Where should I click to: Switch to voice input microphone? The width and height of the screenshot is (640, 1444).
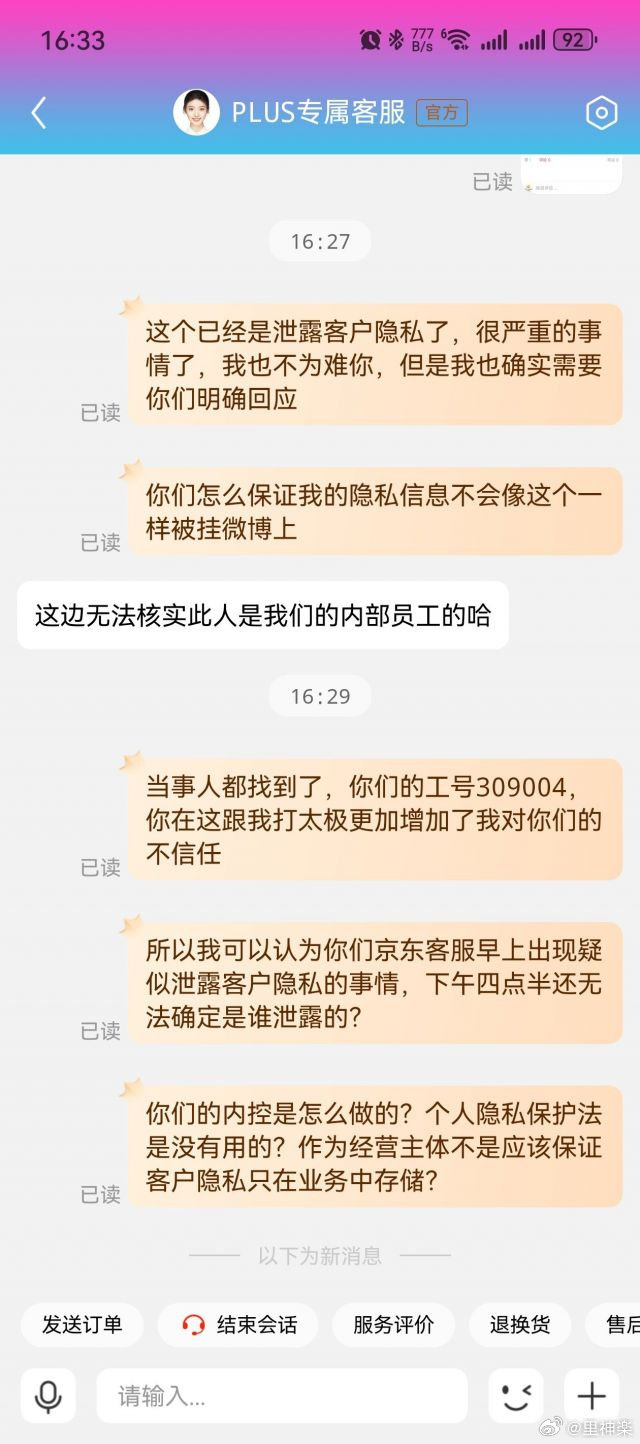[48, 1395]
